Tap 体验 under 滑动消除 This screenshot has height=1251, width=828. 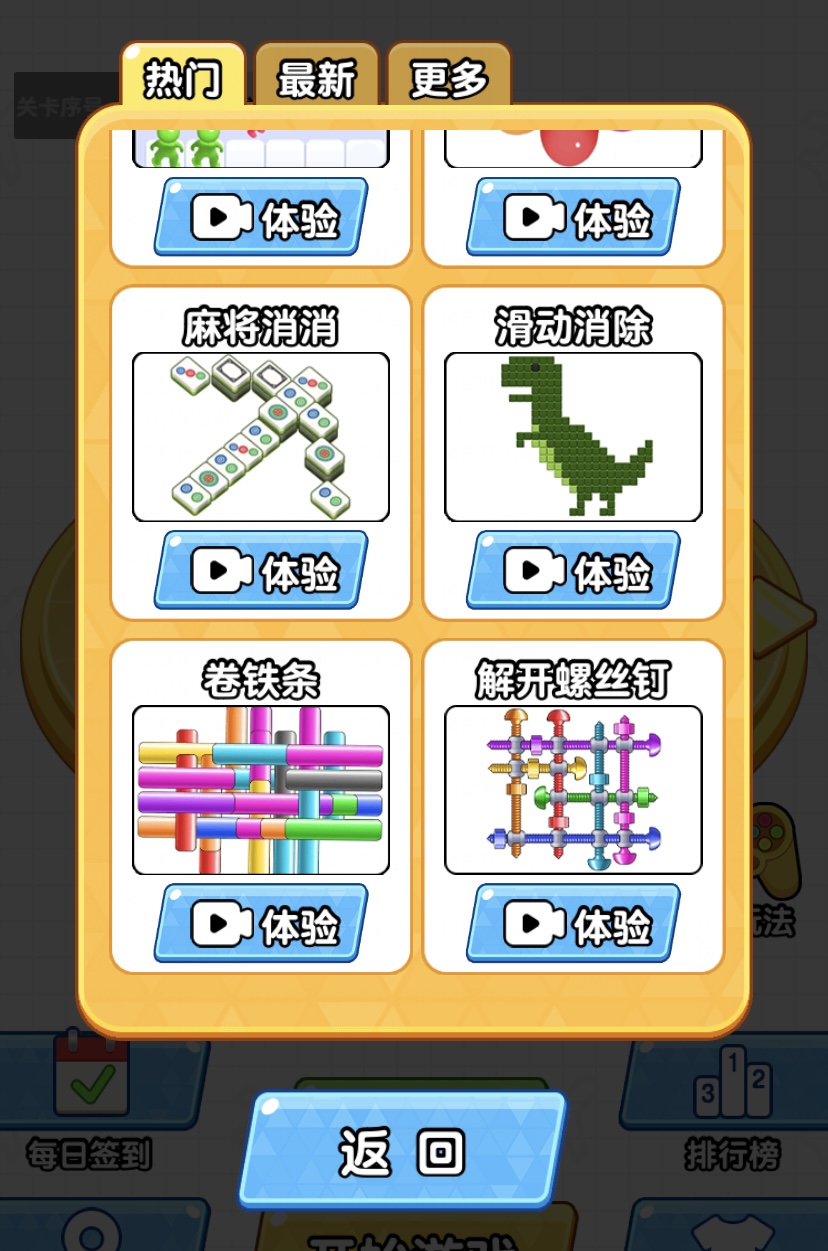[x=573, y=570]
